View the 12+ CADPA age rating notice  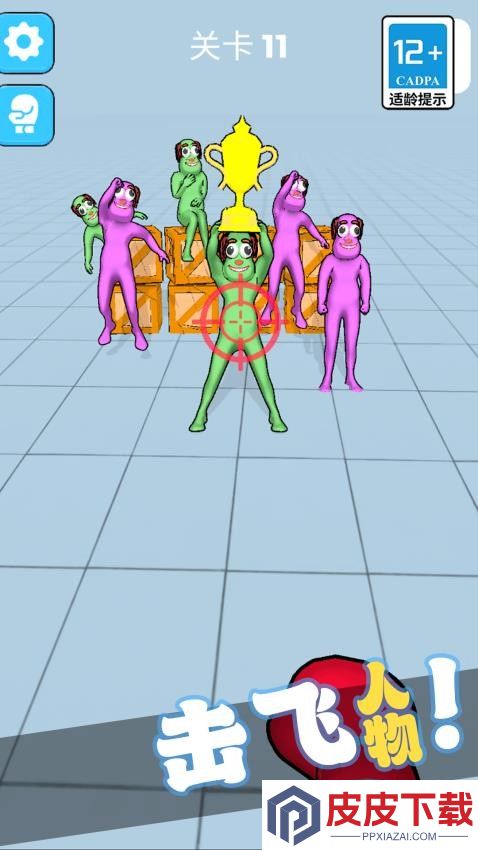[x=418, y=62]
